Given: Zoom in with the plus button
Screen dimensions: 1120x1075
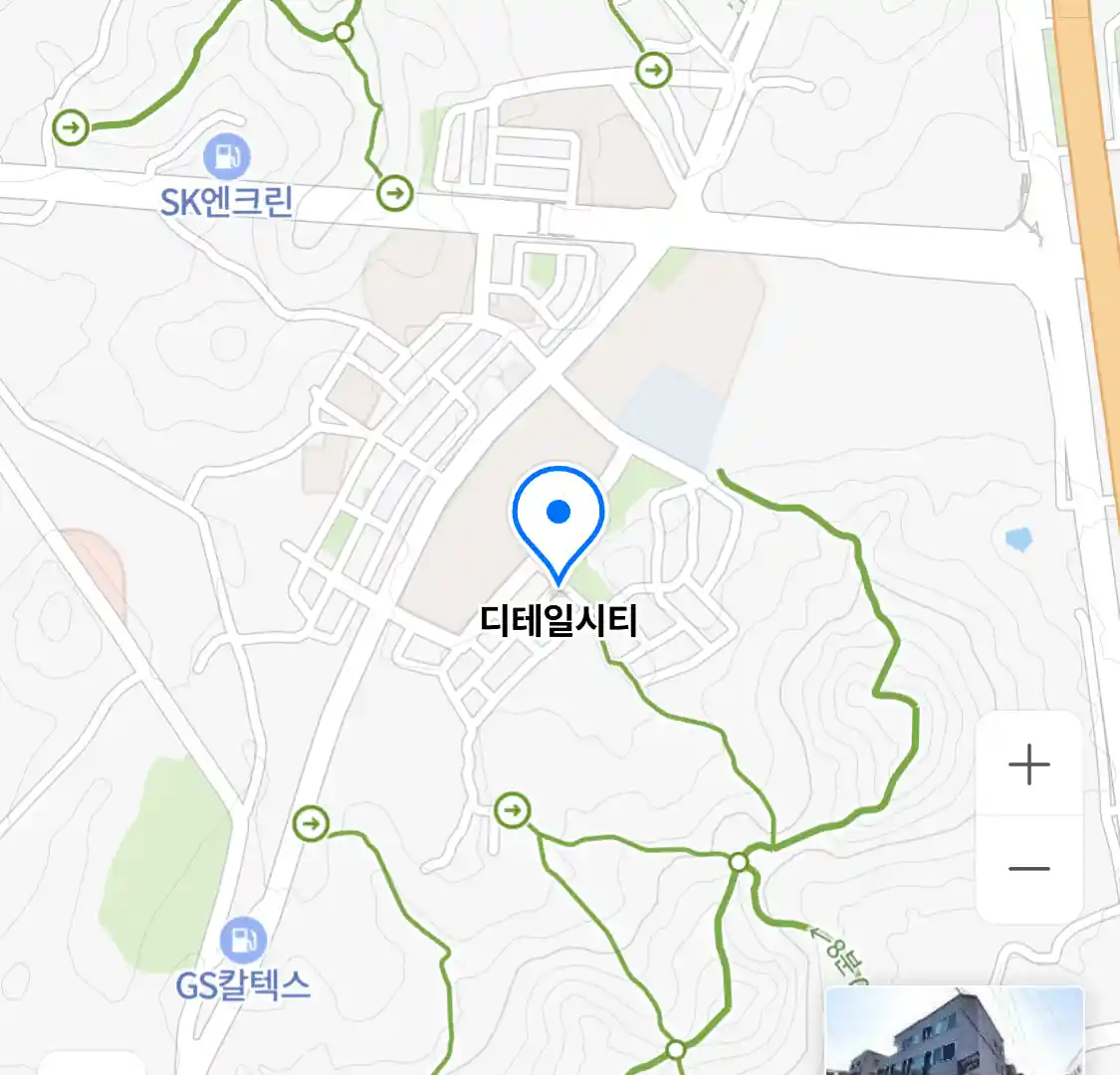Looking at the screenshot, I should pos(1028,764).
